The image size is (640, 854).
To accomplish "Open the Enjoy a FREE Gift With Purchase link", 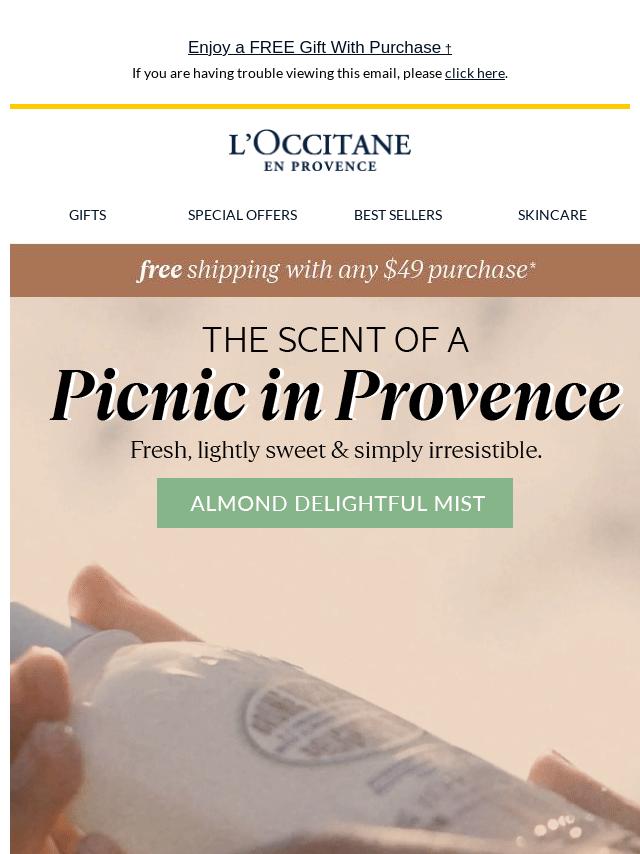I will 319,47.
